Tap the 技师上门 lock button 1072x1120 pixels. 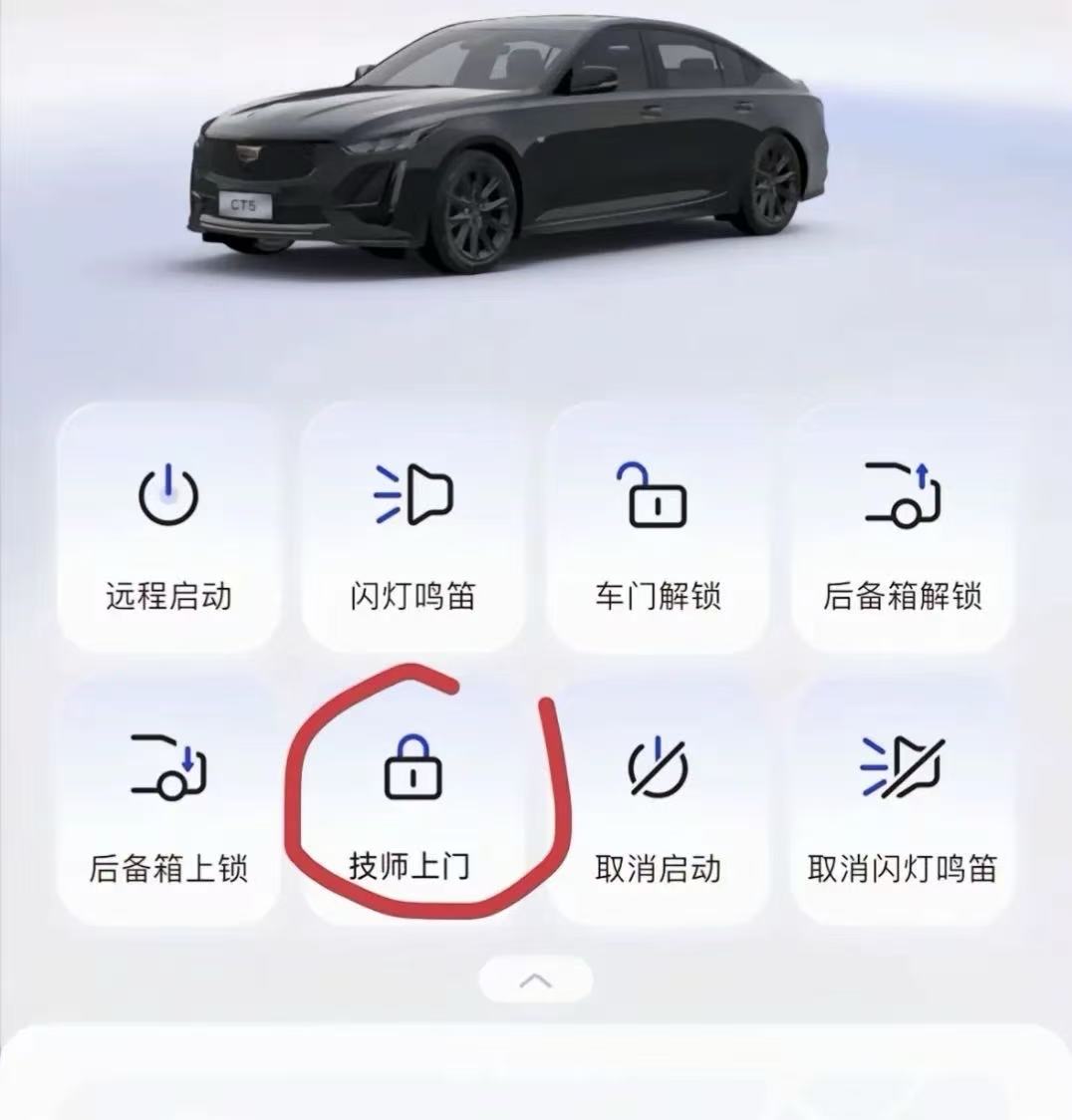click(x=413, y=802)
